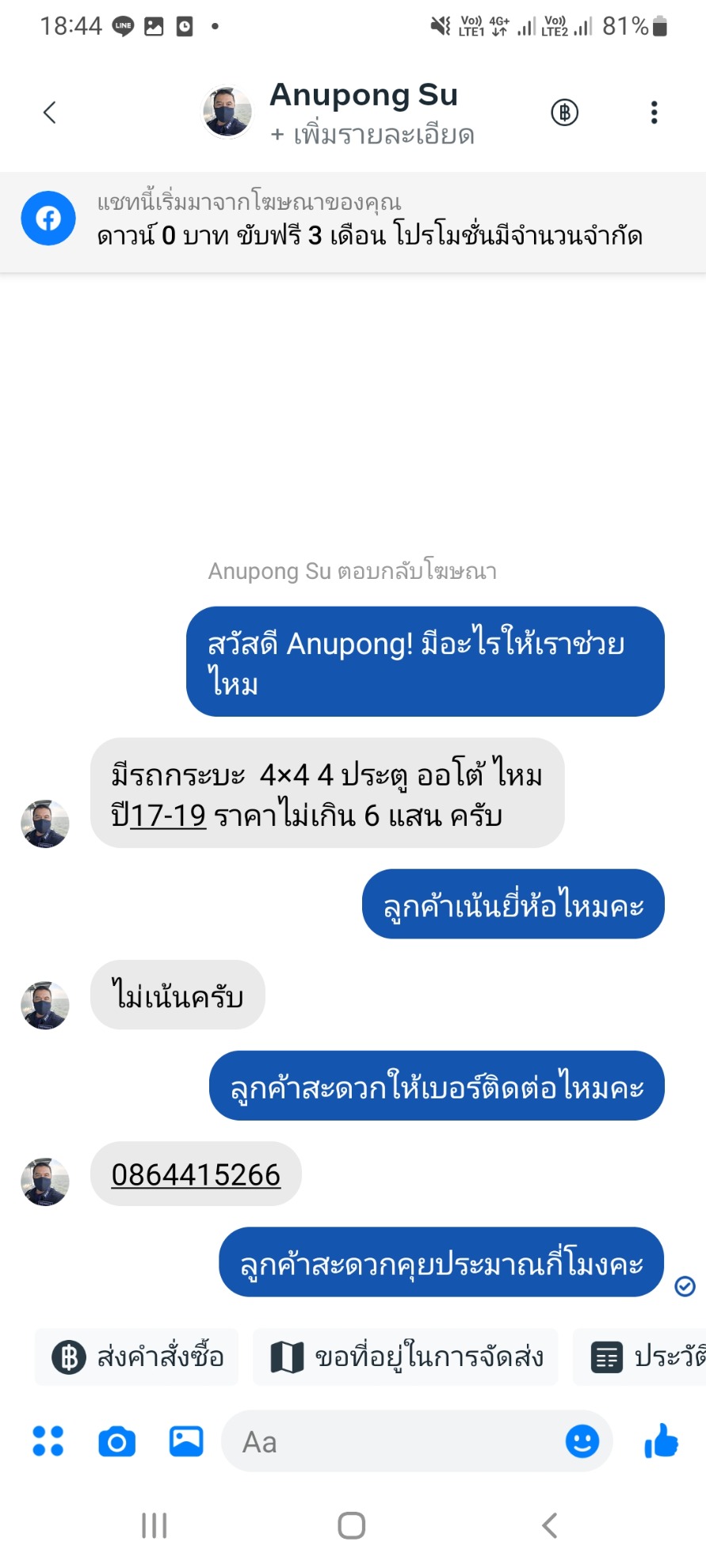Open the emoji picker smiley
706x1568 pixels.
coord(582,1441)
